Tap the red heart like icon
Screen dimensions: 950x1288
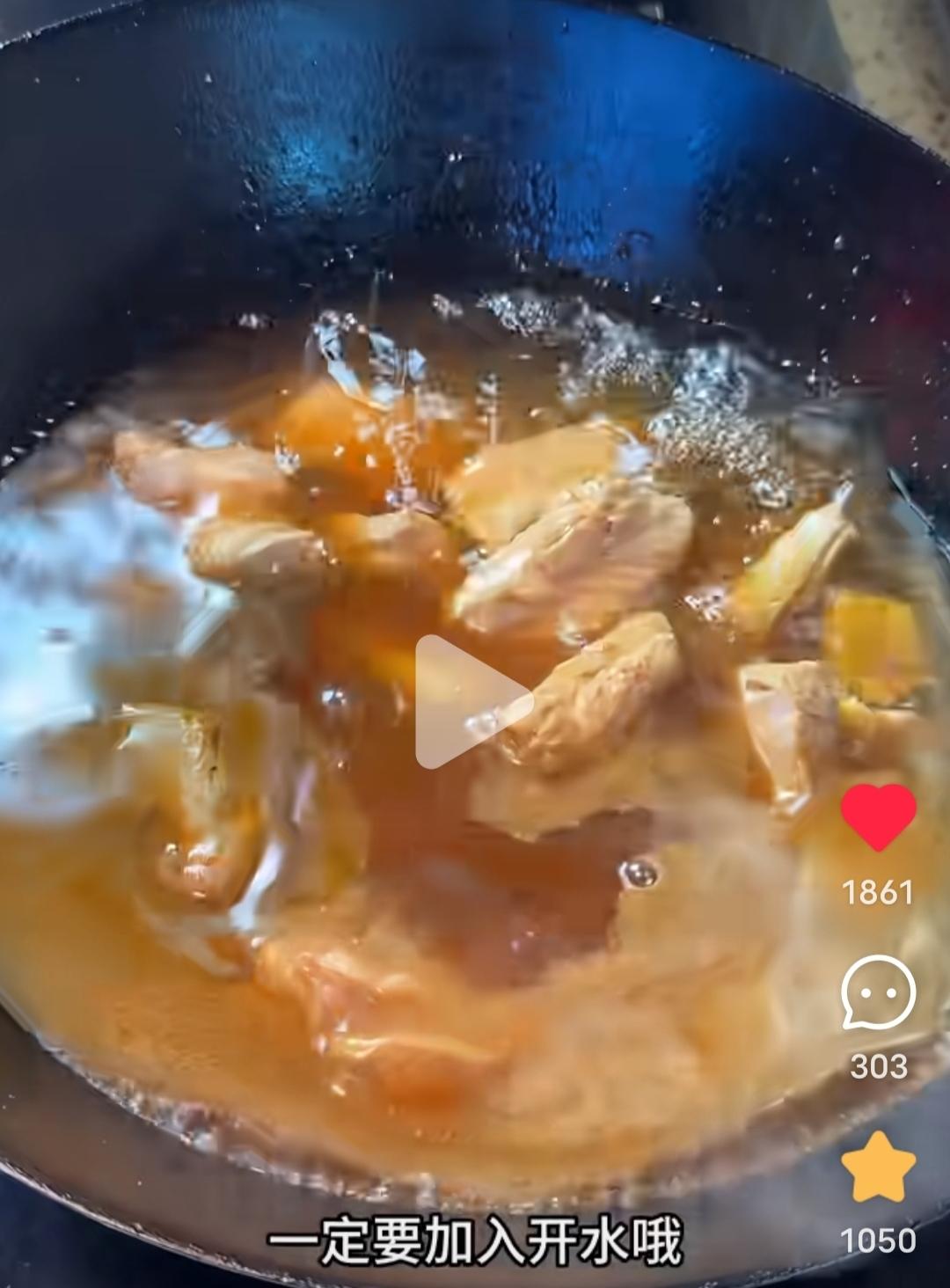coord(878,817)
